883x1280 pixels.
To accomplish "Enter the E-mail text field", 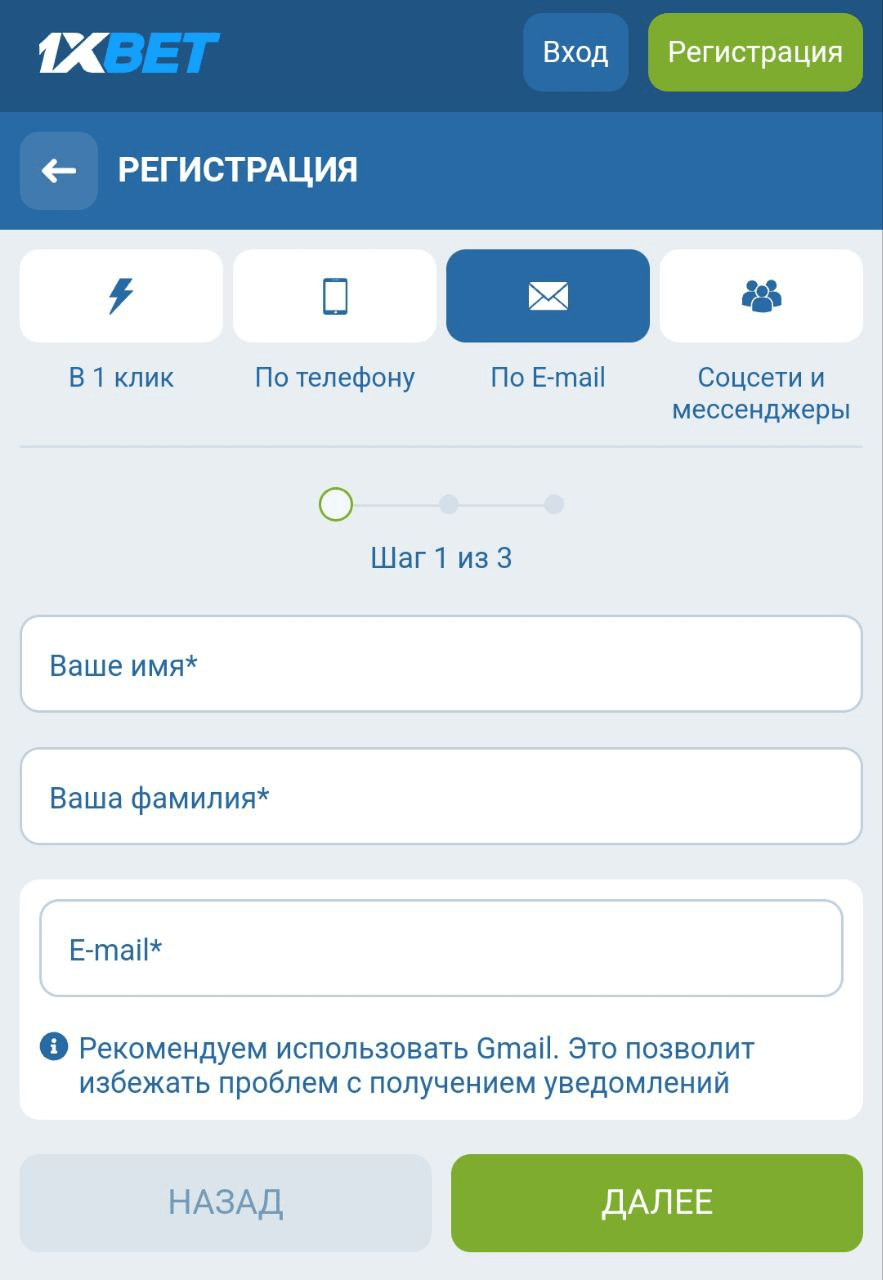I will pos(441,949).
